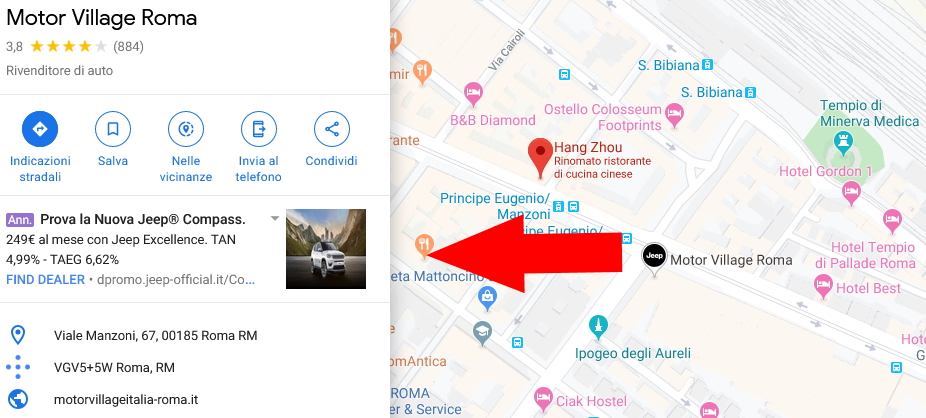
Task: Save Motor Village Roma with Salva
Action: pyautogui.click(x=113, y=129)
